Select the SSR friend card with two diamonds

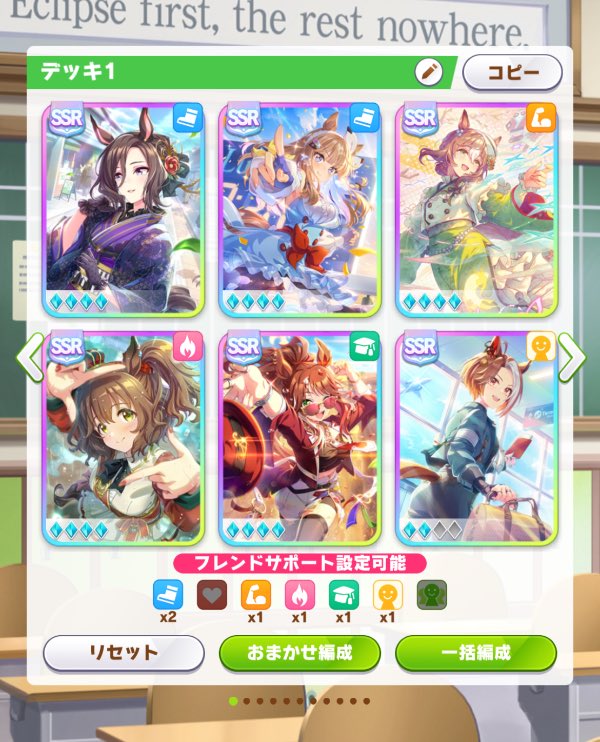(x=476, y=438)
